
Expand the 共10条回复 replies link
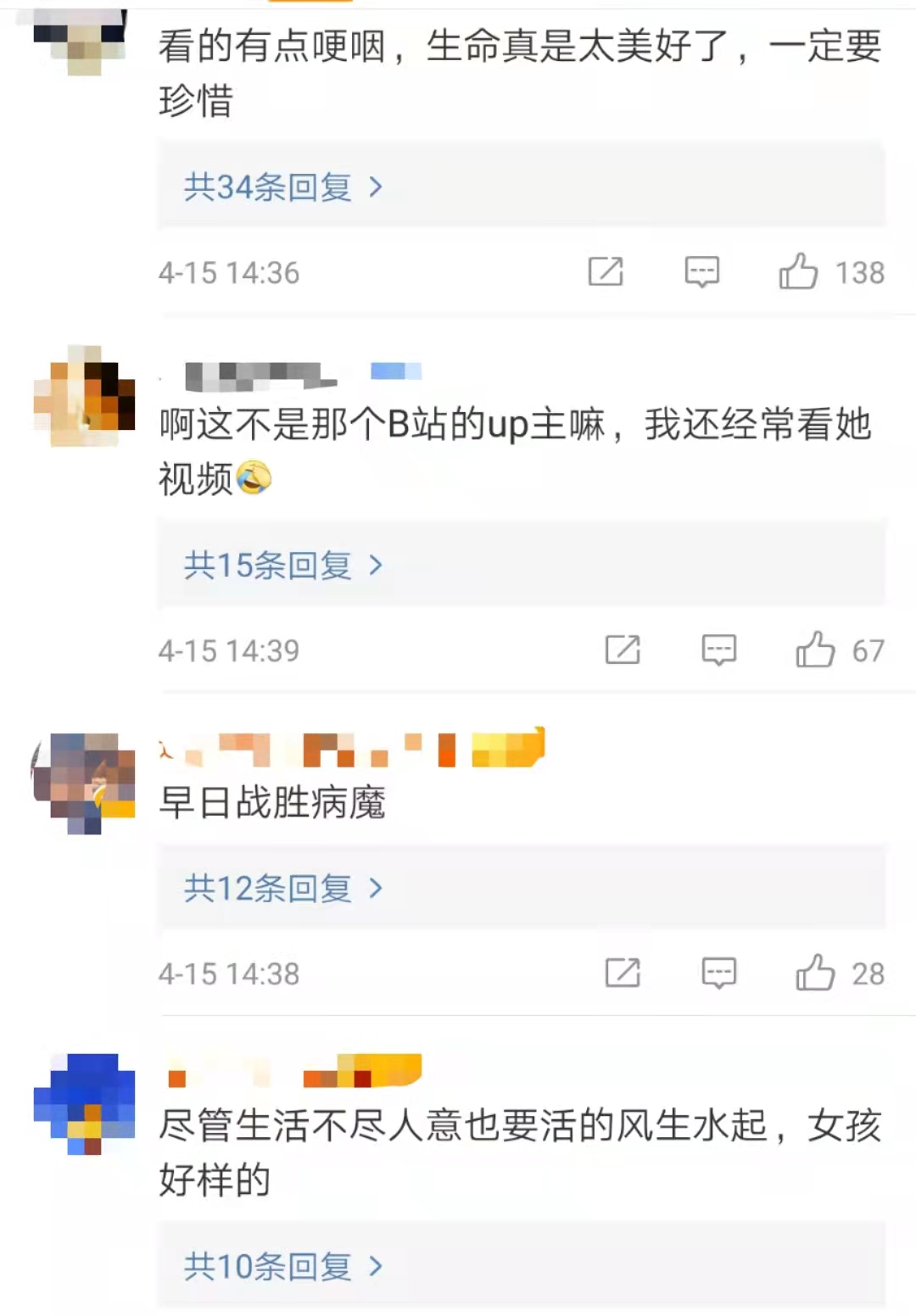click(x=283, y=1266)
